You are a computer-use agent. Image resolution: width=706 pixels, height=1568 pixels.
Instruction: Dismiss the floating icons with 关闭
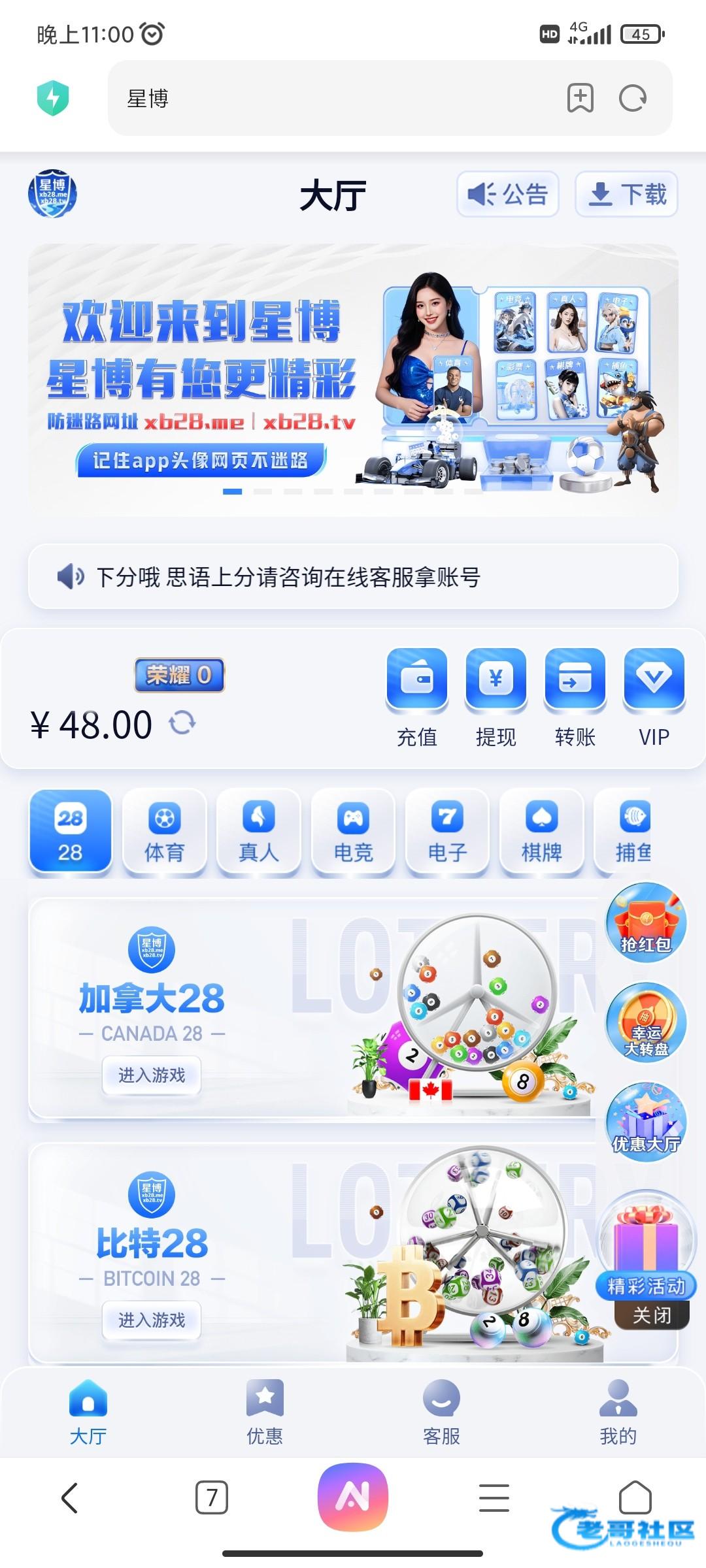pyautogui.click(x=652, y=1315)
